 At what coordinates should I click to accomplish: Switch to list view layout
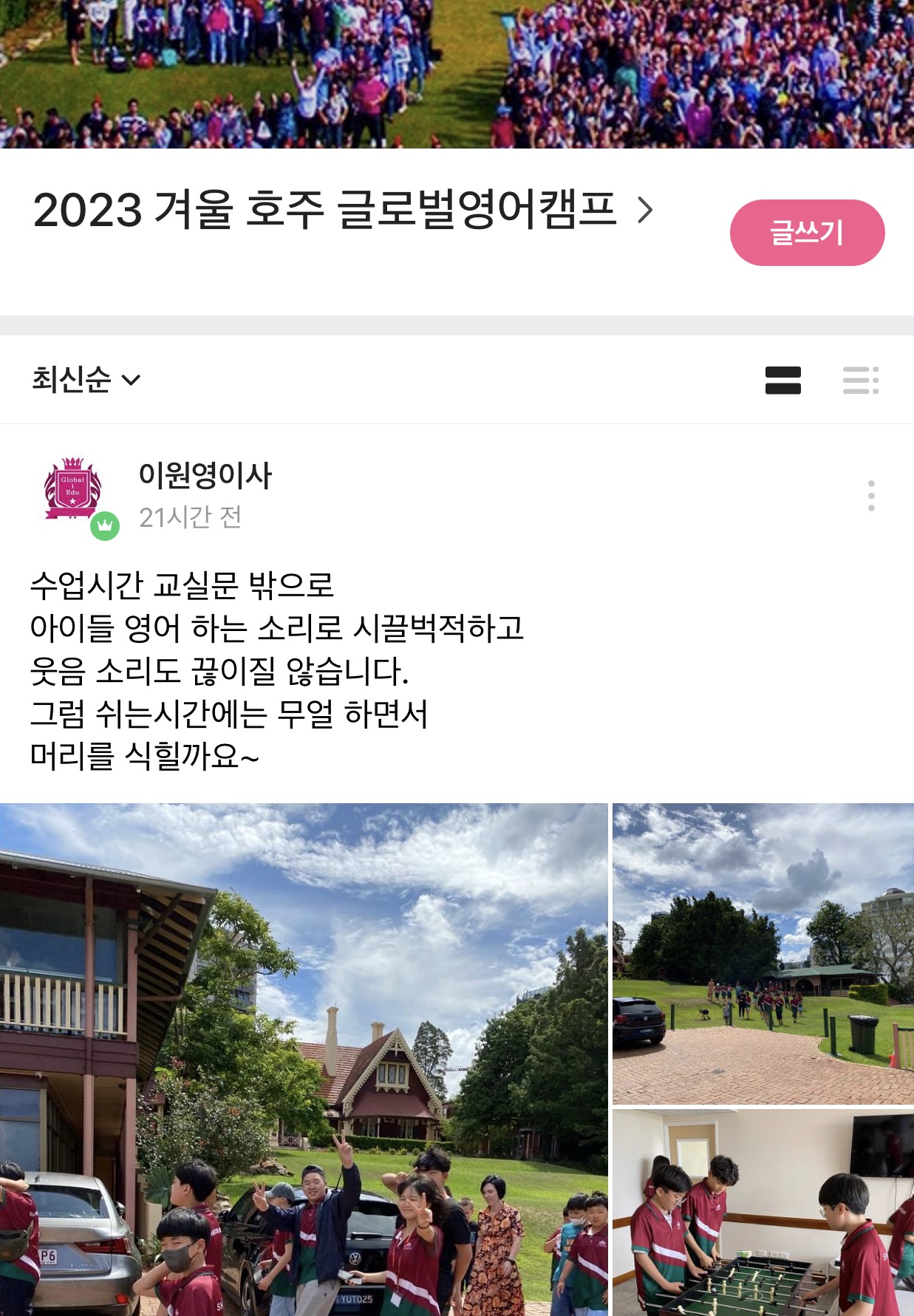tap(860, 381)
